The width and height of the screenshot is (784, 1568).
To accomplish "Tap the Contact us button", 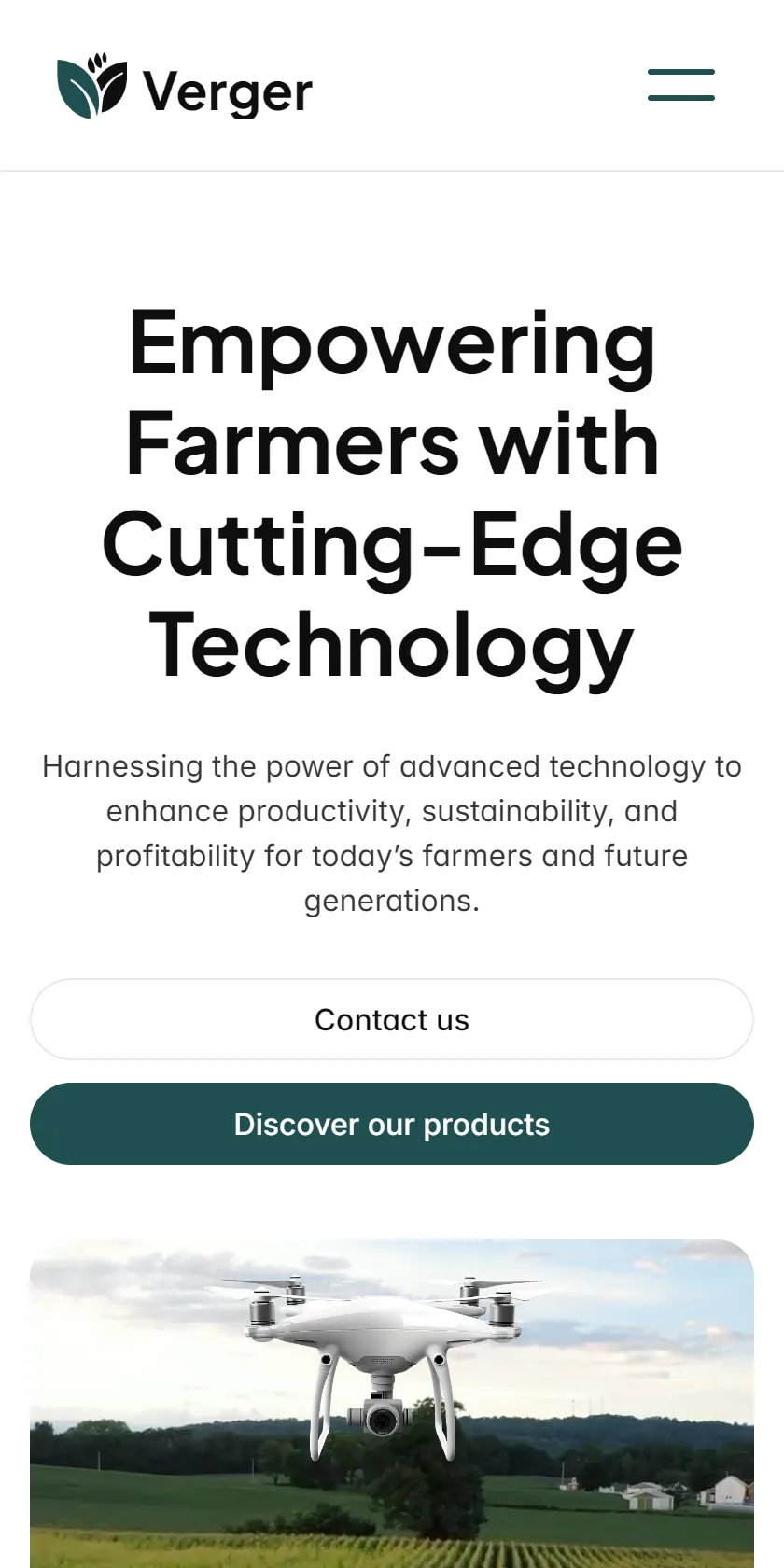I will pyautogui.click(x=392, y=1019).
